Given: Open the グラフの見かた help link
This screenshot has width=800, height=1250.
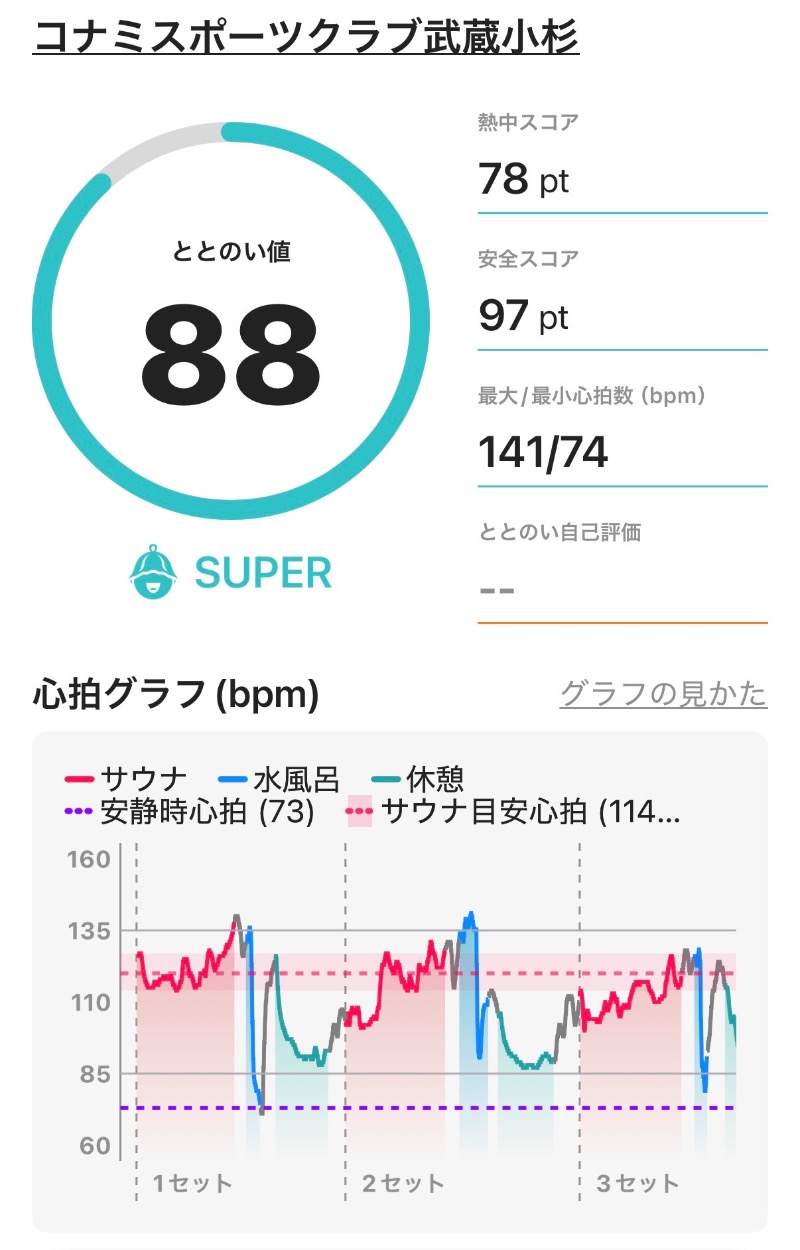Looking at the screenshot, I should 663,693.
